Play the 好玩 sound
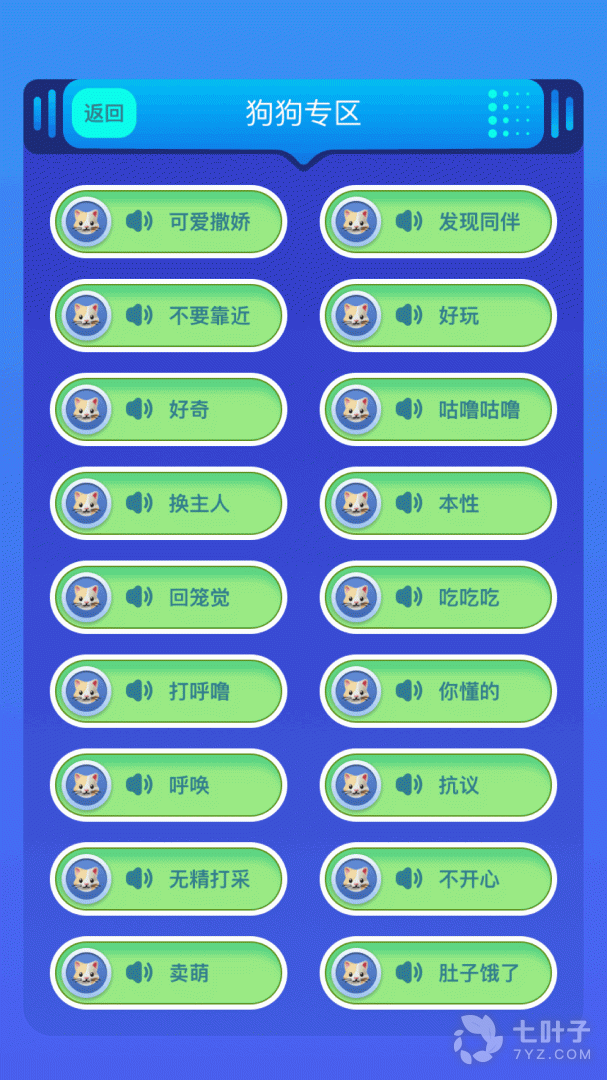The height and width of the screenshot is (1080, 607). [438, 316]
